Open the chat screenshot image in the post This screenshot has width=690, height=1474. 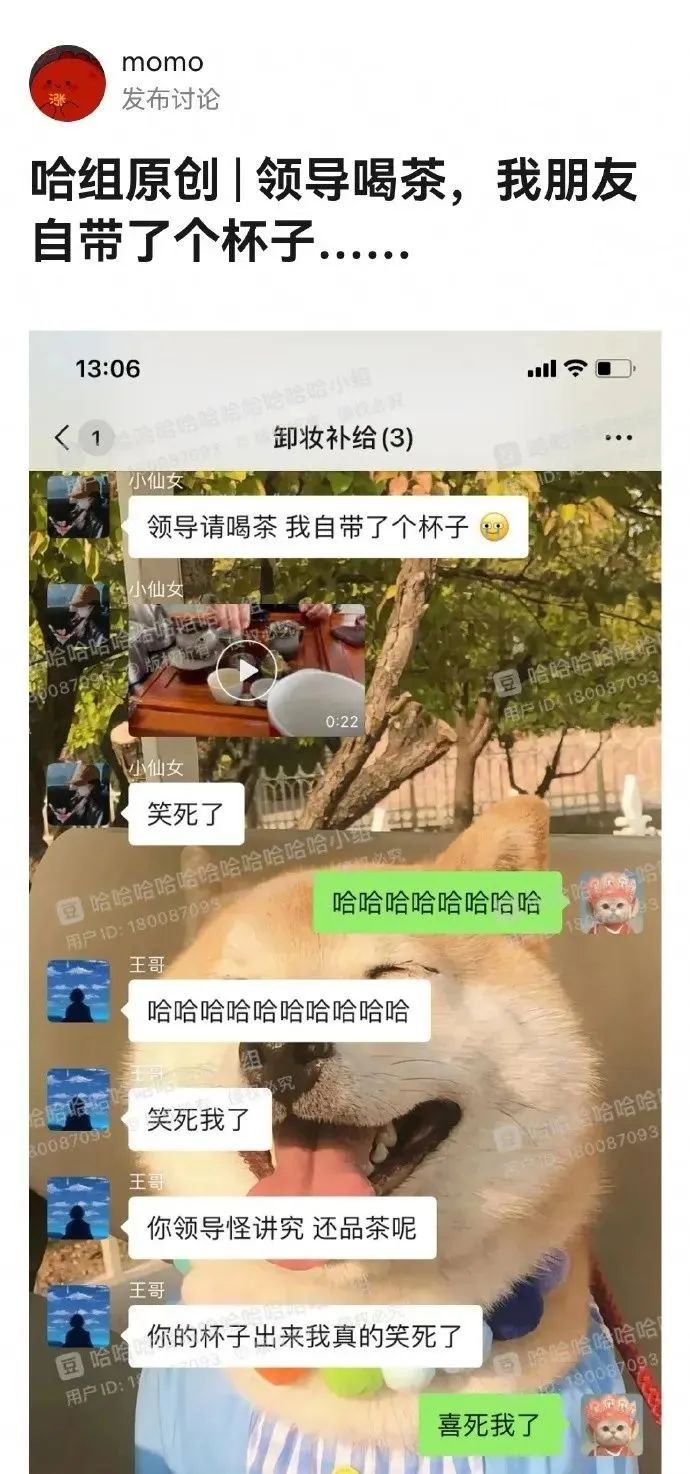(345, 900)
